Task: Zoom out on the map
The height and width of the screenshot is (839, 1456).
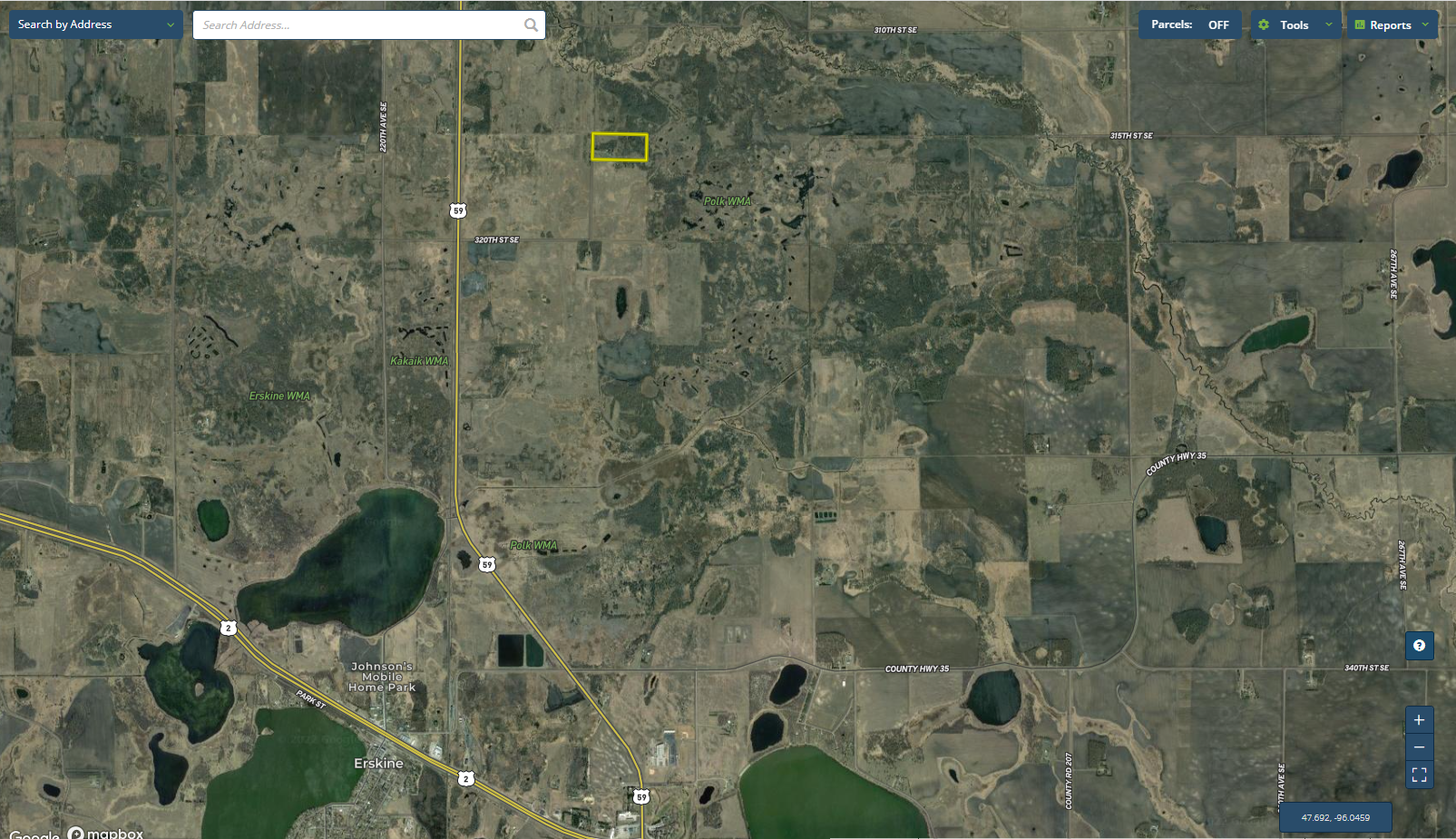Action: pos(1419,747)
